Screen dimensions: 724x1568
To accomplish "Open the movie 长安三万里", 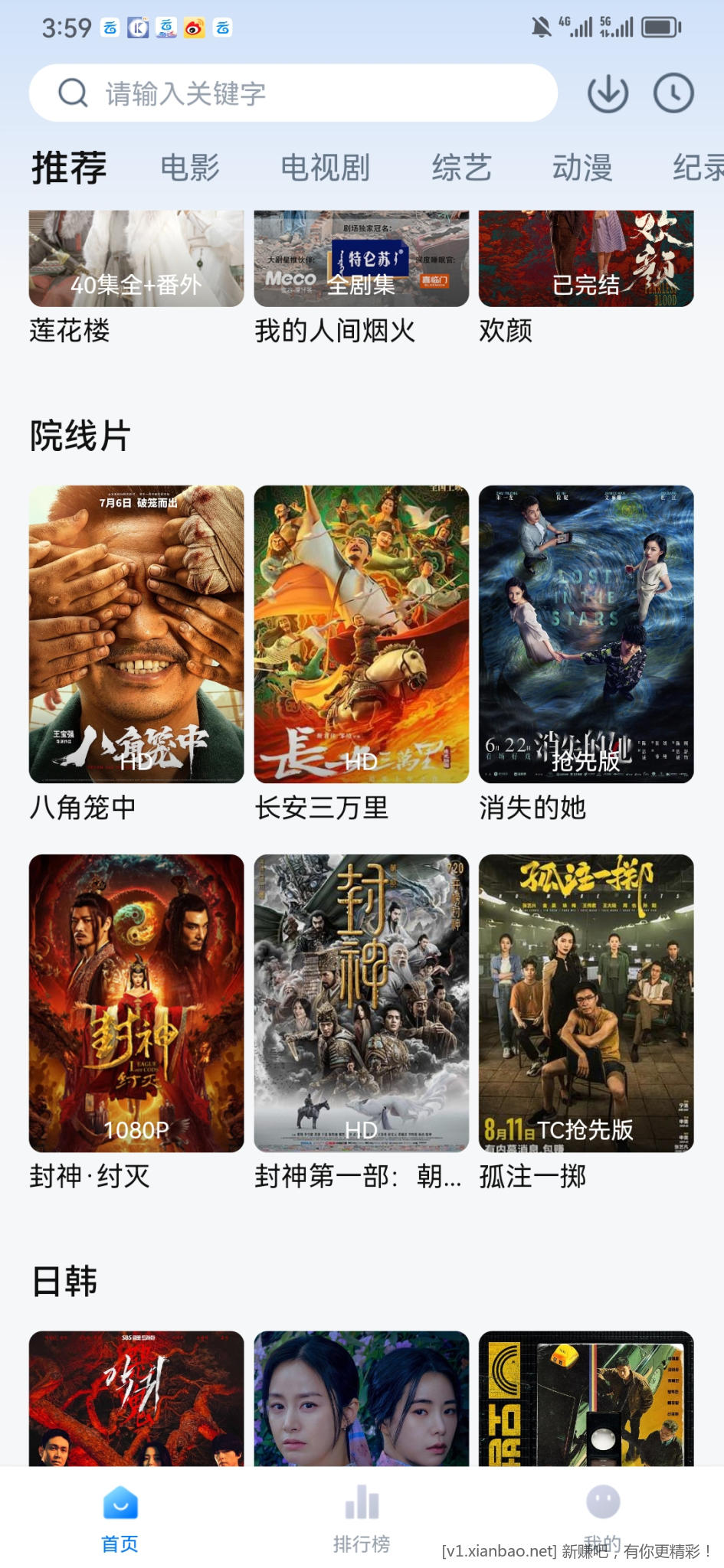I will (x=361, y=634).
